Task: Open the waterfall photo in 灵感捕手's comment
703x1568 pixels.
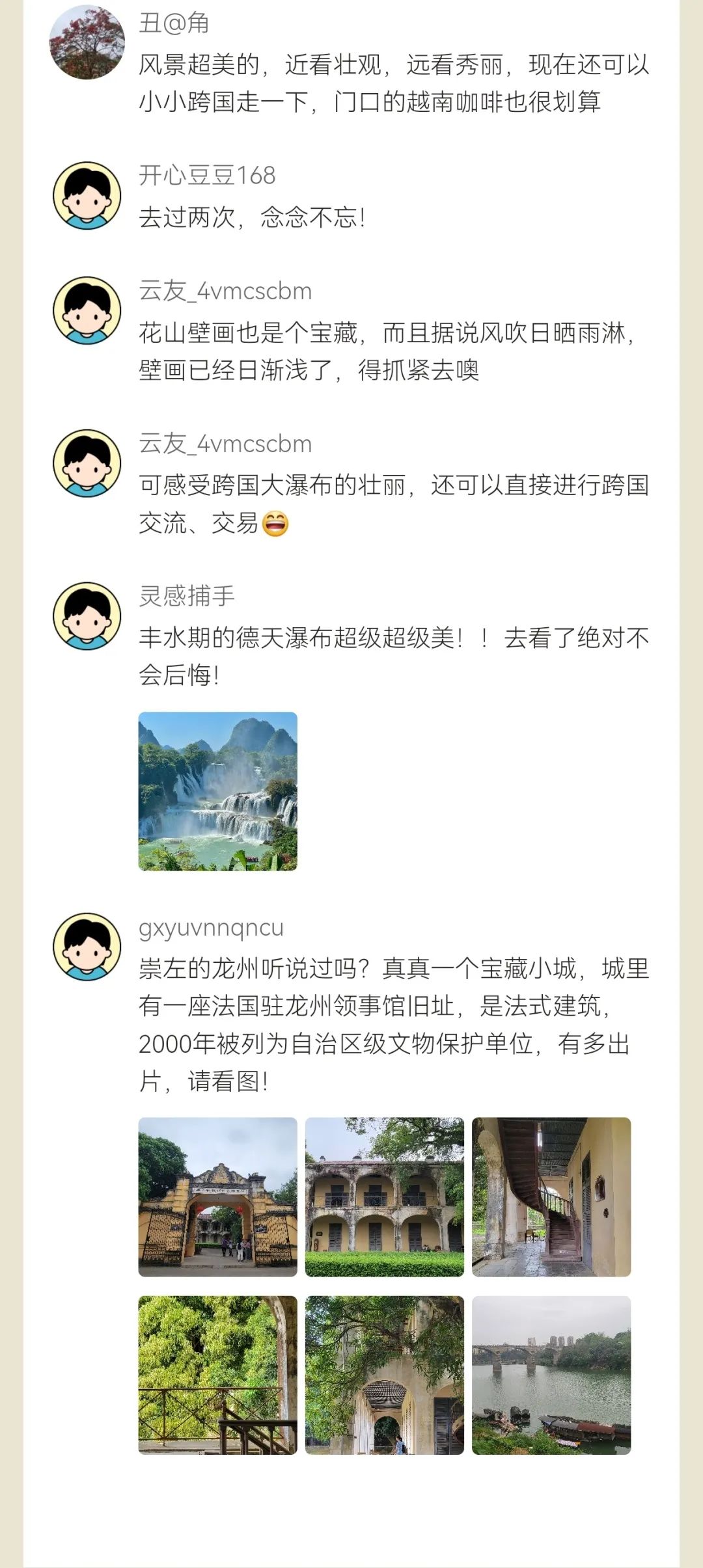Action: [217, 791]
